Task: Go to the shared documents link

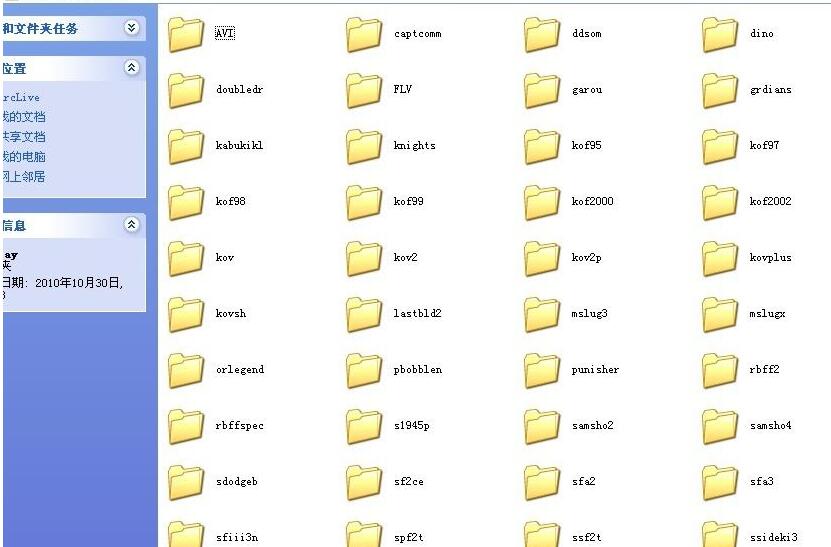Action: point(24,137)
